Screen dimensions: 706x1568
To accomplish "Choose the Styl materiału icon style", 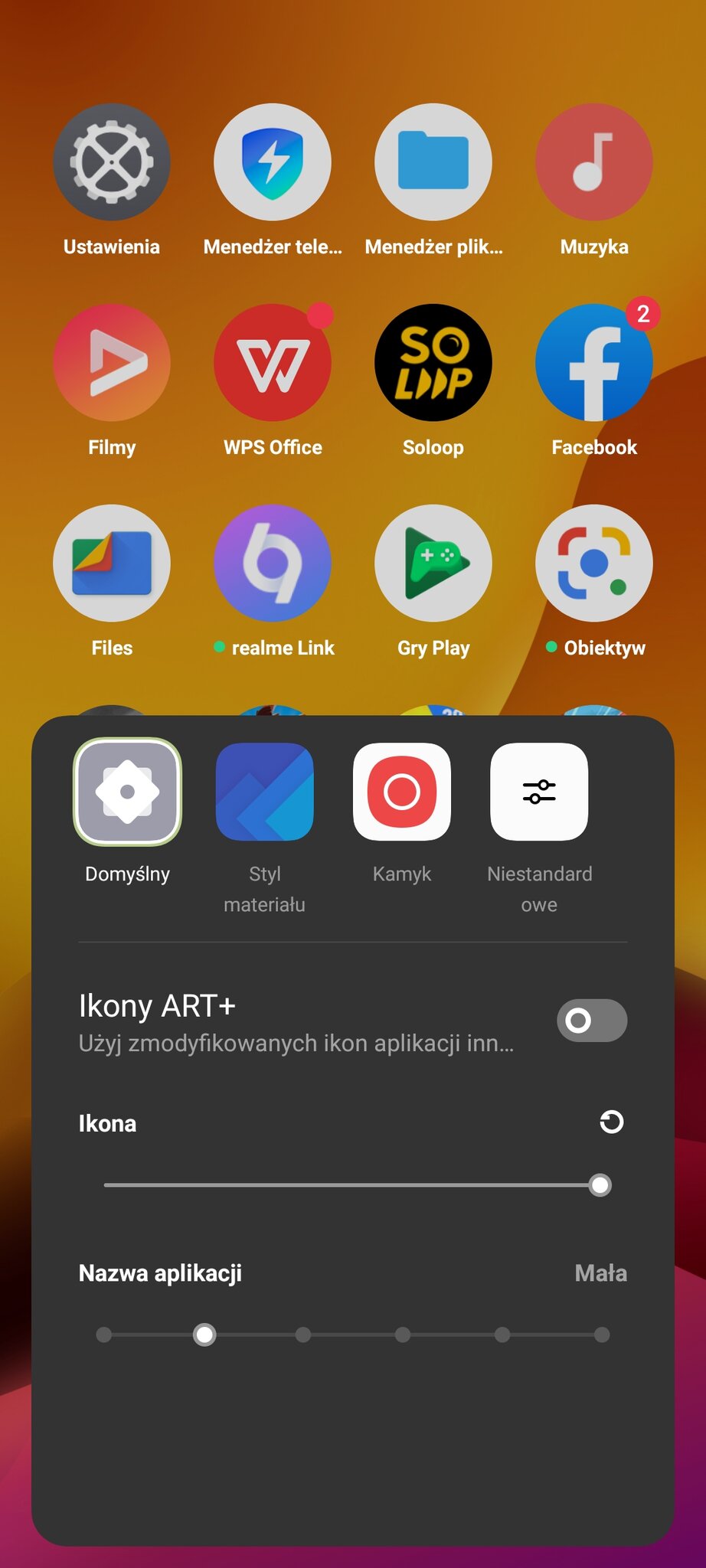I will pyautogui.click(x=264, y=792).
